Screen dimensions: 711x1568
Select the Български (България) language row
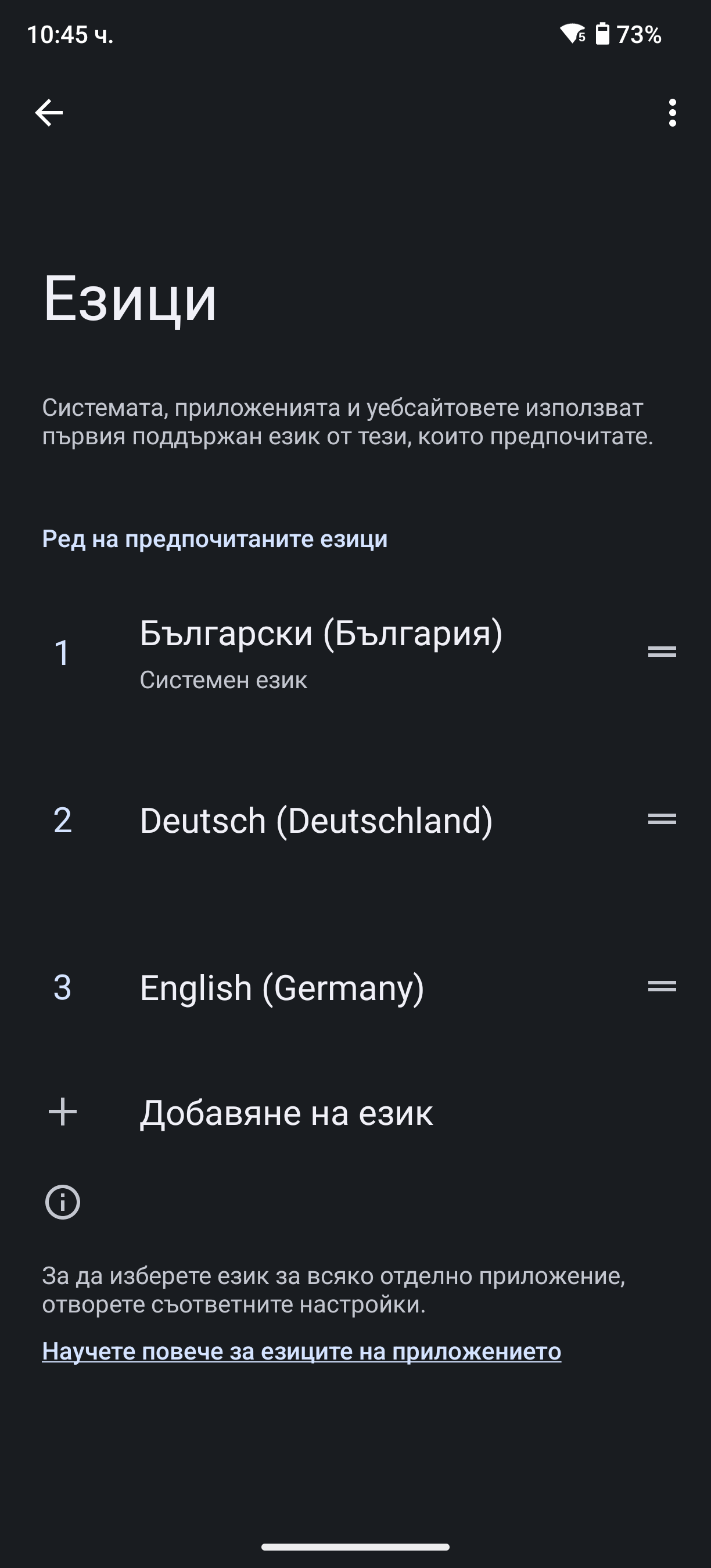pos(355,653)
